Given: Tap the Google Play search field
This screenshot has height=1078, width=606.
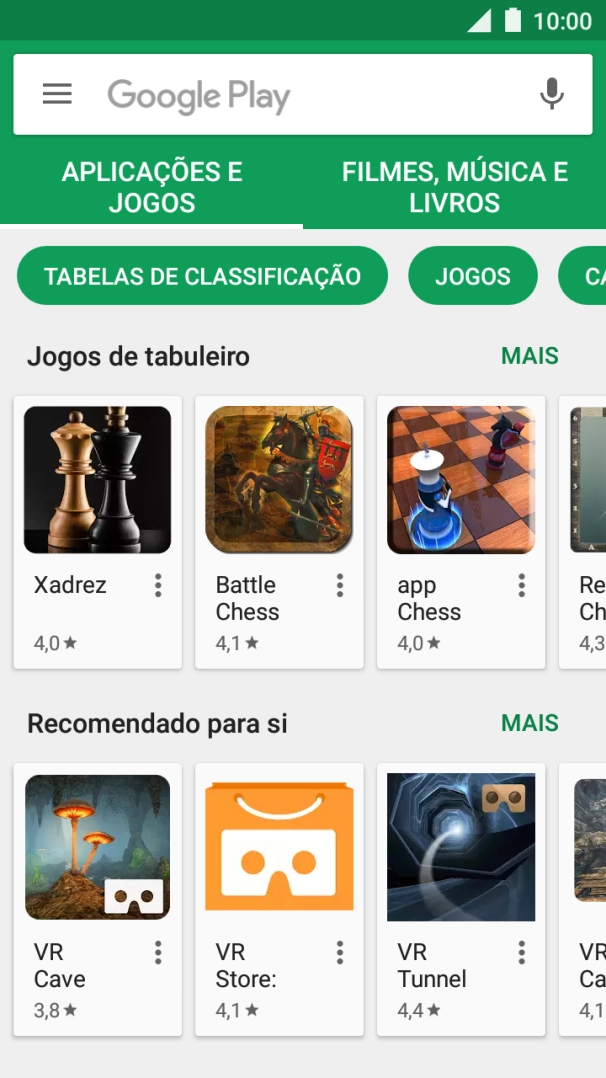Looking at the screenshot, I should [300, 95].
